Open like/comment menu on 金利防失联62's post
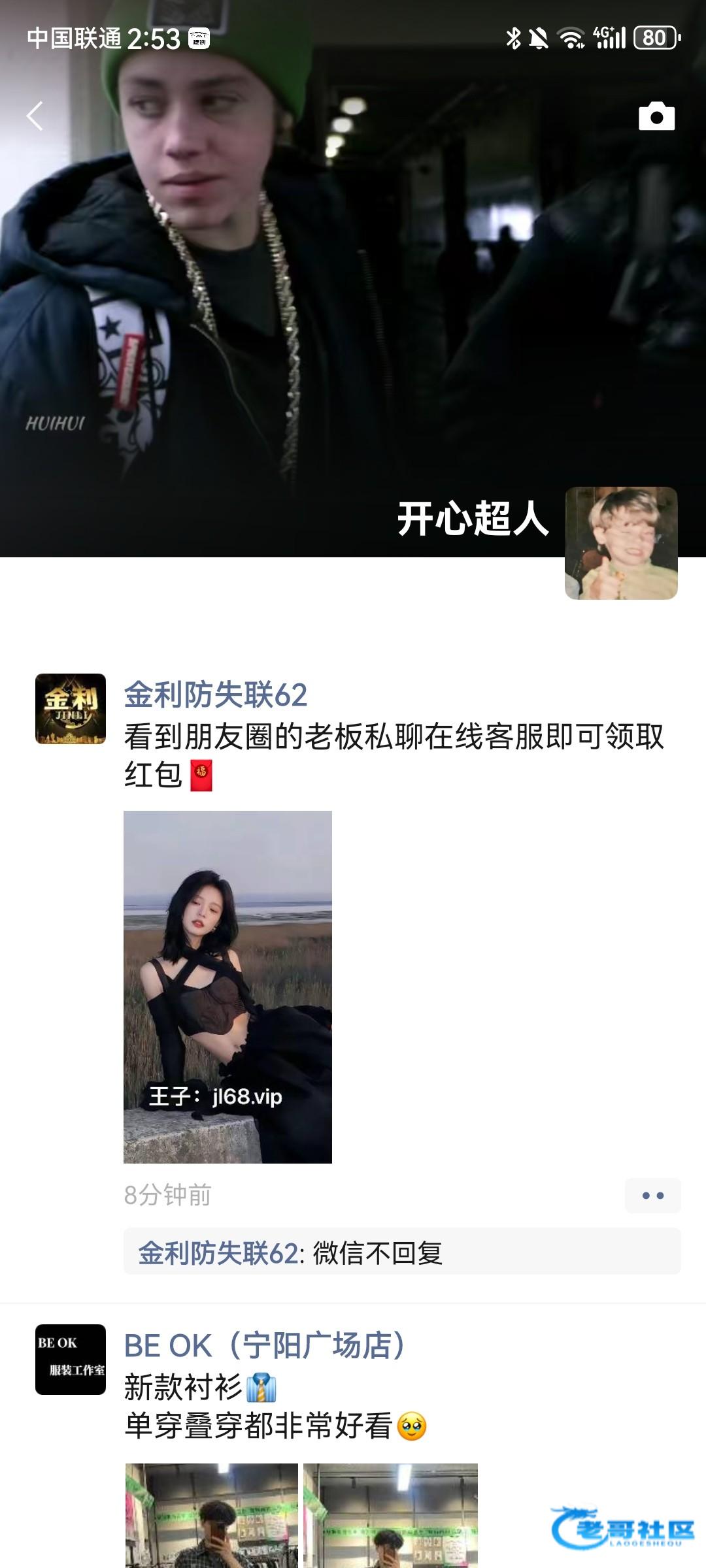 pyautogui.click(x=652, y=1196)
